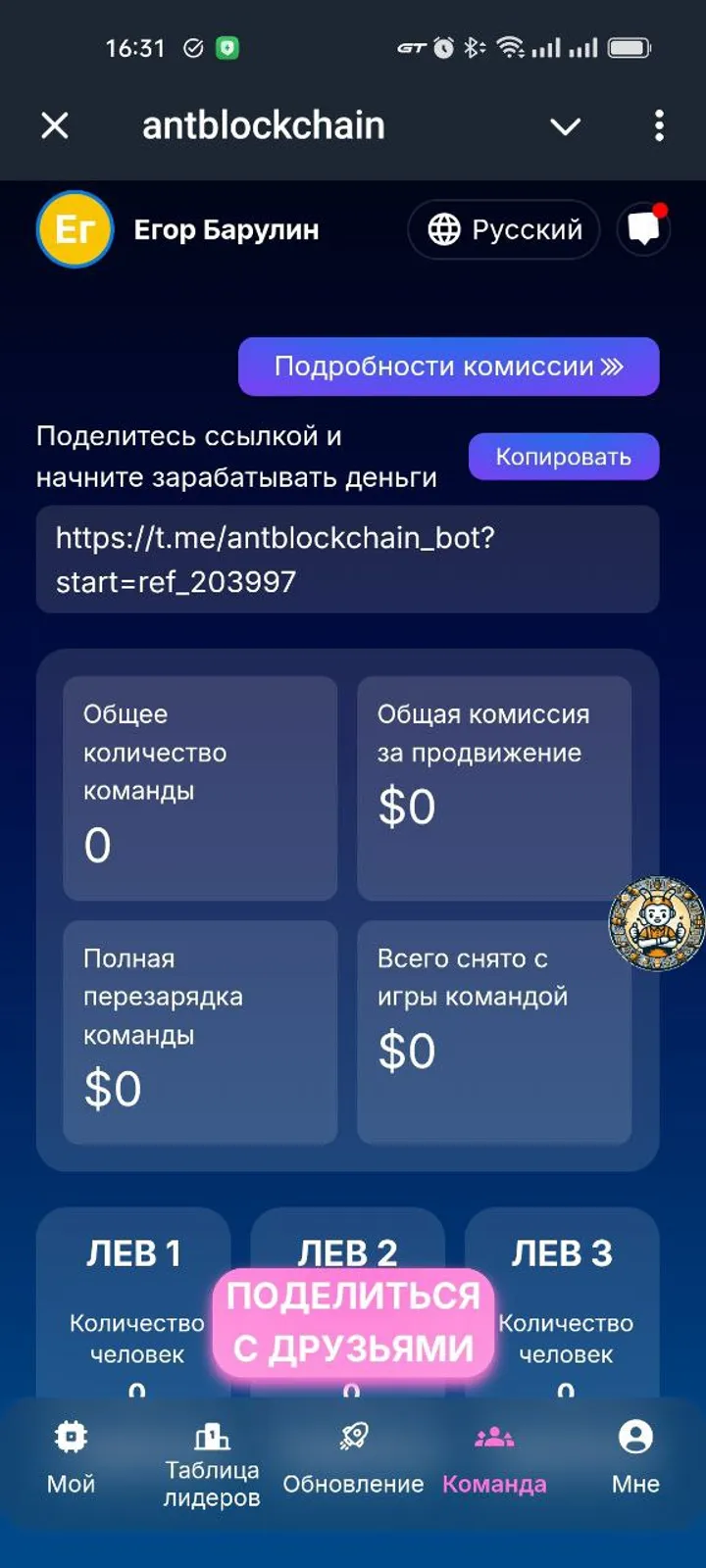Viewport: 706px width, 1568px height.
Task: Open profile using the 'Мне' person icon
Action: coord(633,1436)
